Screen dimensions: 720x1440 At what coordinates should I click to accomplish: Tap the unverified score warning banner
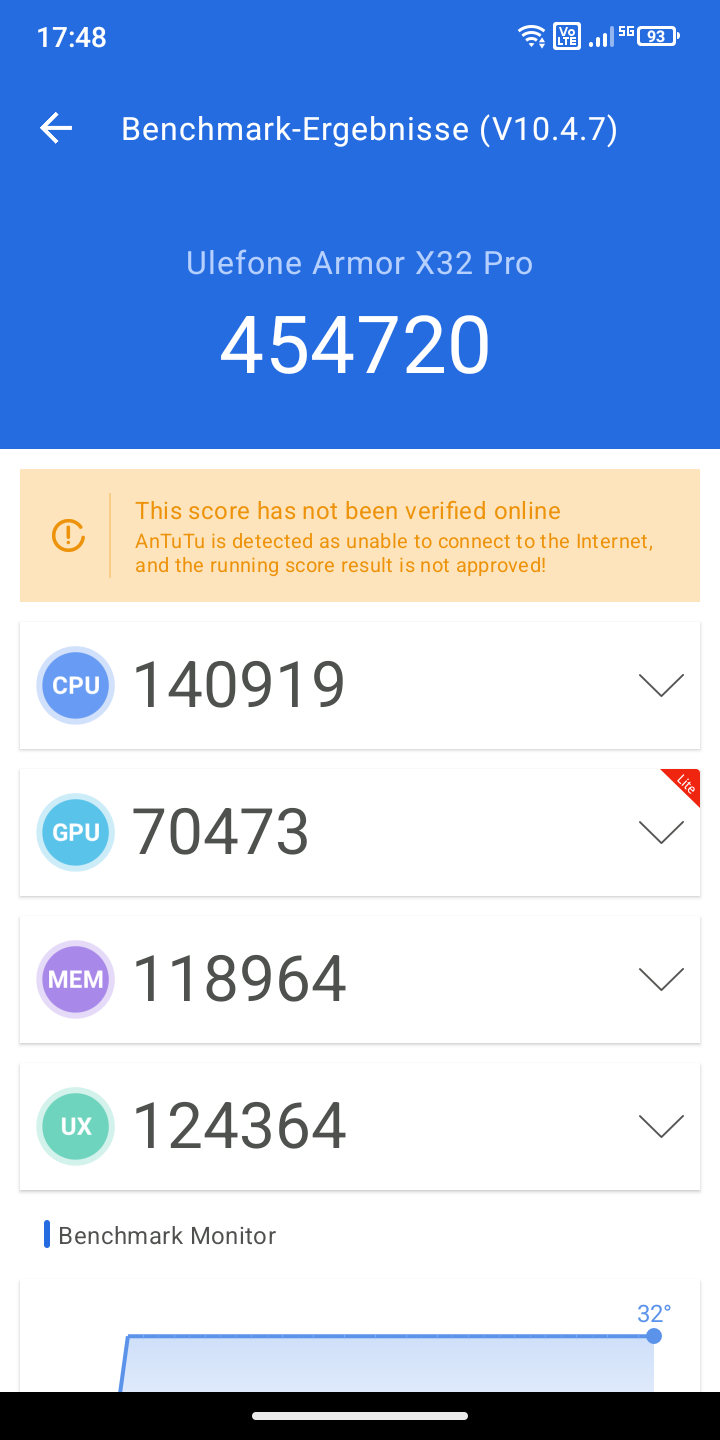[360, 535]
